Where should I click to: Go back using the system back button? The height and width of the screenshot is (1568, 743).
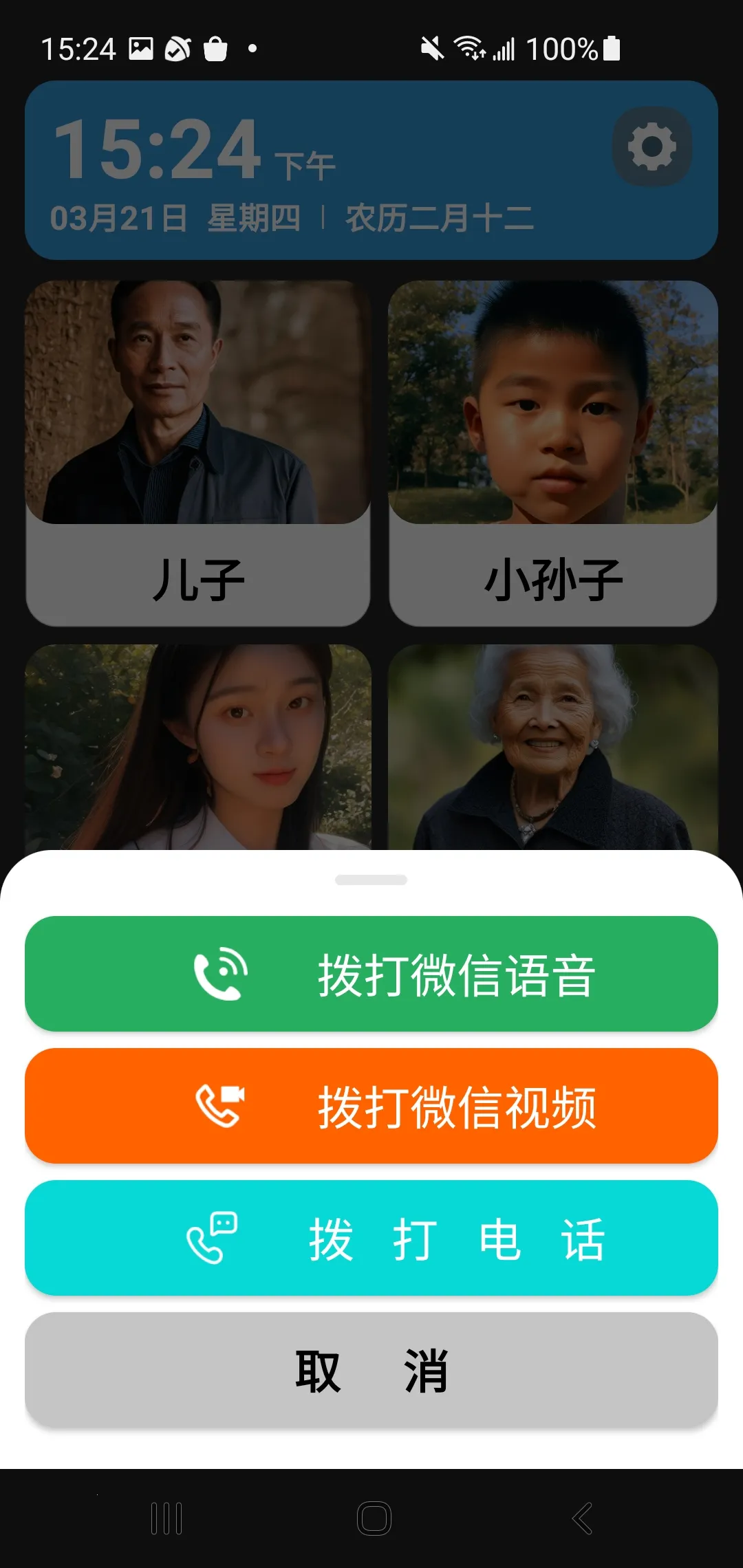pyautogui.click(x=582, y=1518)
